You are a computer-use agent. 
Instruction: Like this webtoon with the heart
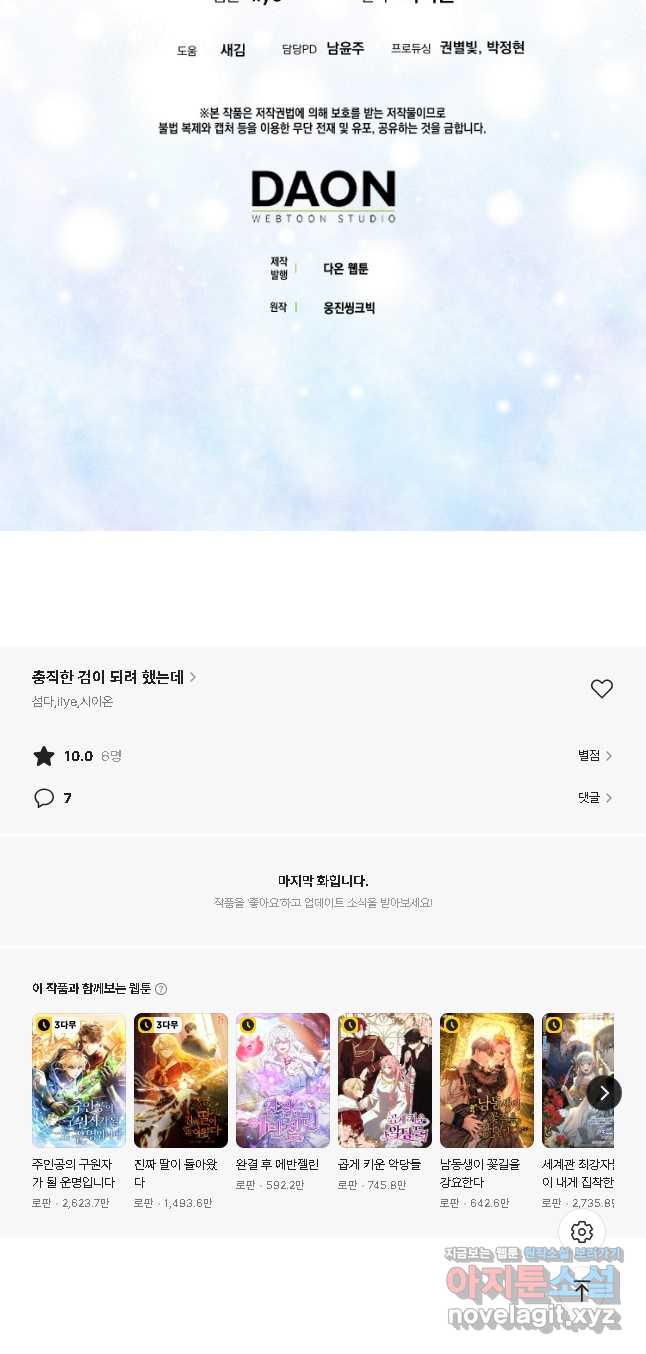(x=601, y=689)
